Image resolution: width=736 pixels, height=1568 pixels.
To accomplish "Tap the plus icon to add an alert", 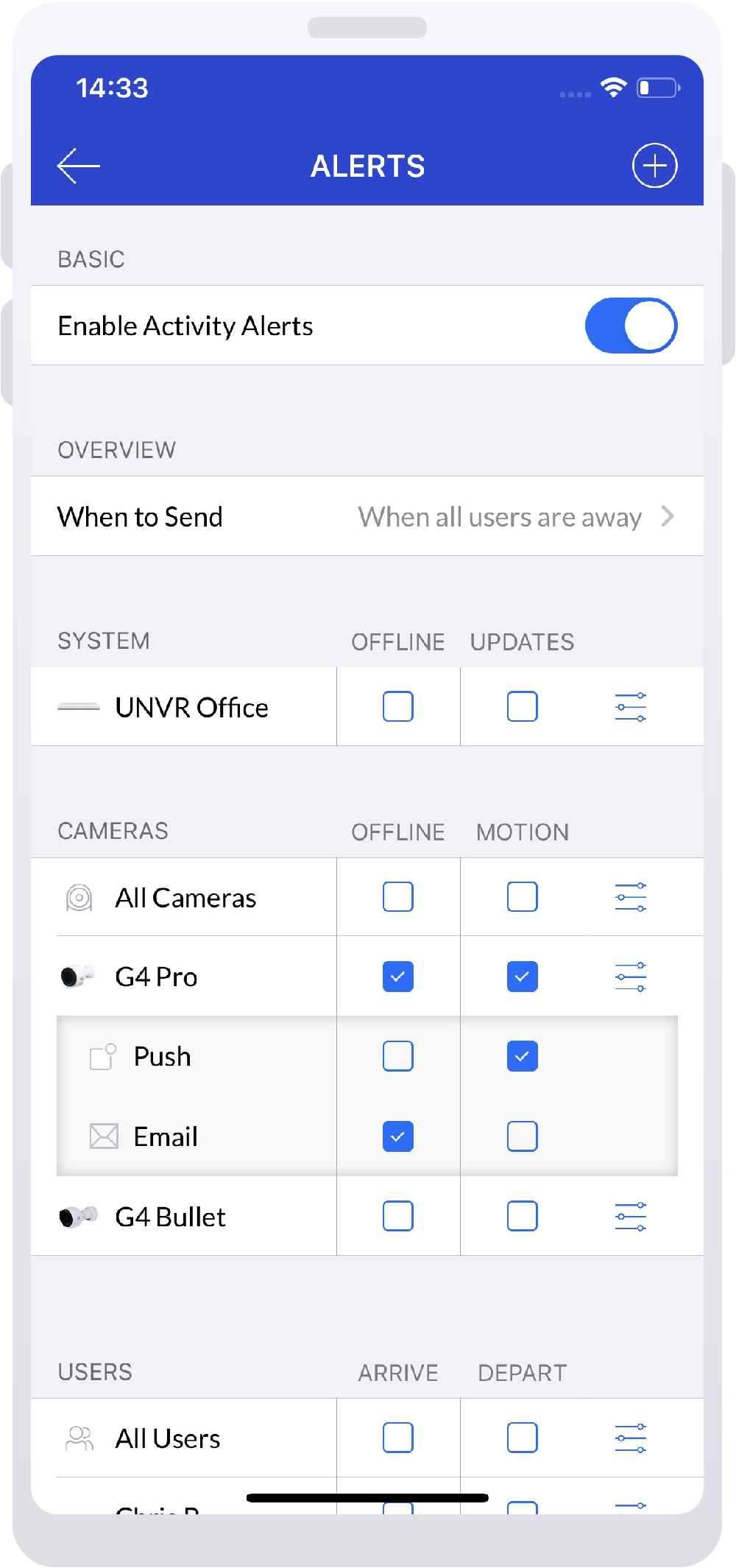I will coord(654,165).
